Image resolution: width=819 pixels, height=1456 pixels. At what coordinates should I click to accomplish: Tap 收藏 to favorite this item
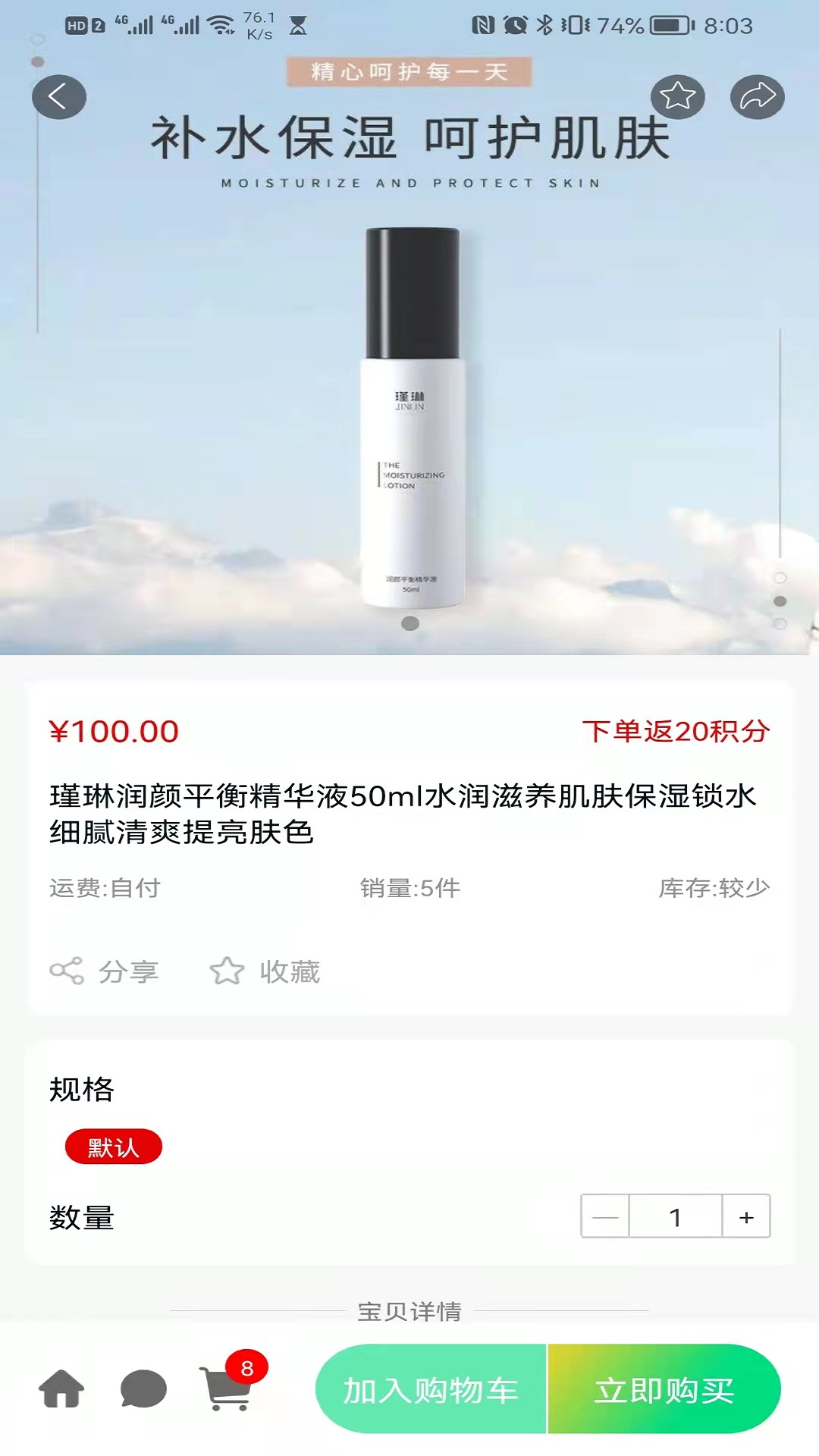click(265, 971)
